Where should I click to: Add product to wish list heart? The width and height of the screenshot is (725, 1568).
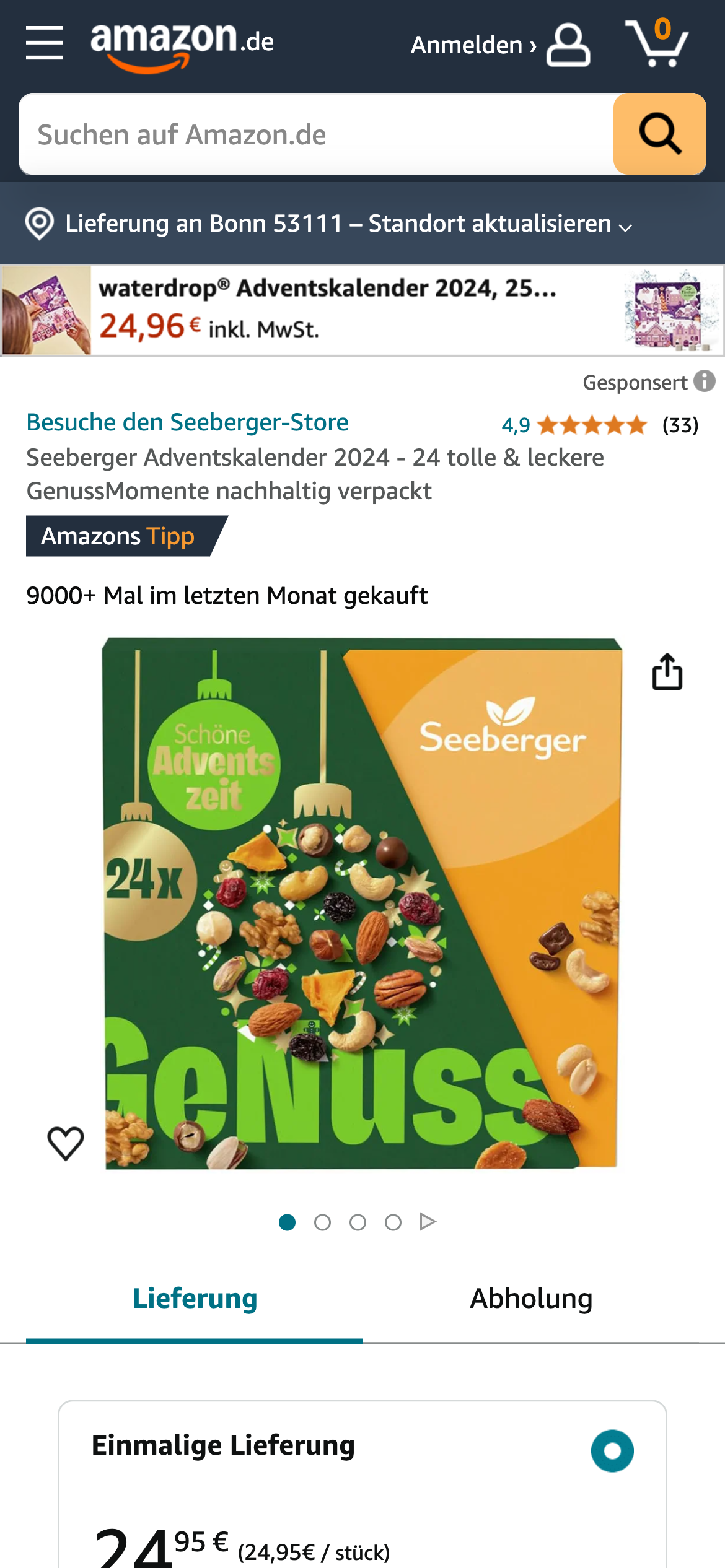66,1143
